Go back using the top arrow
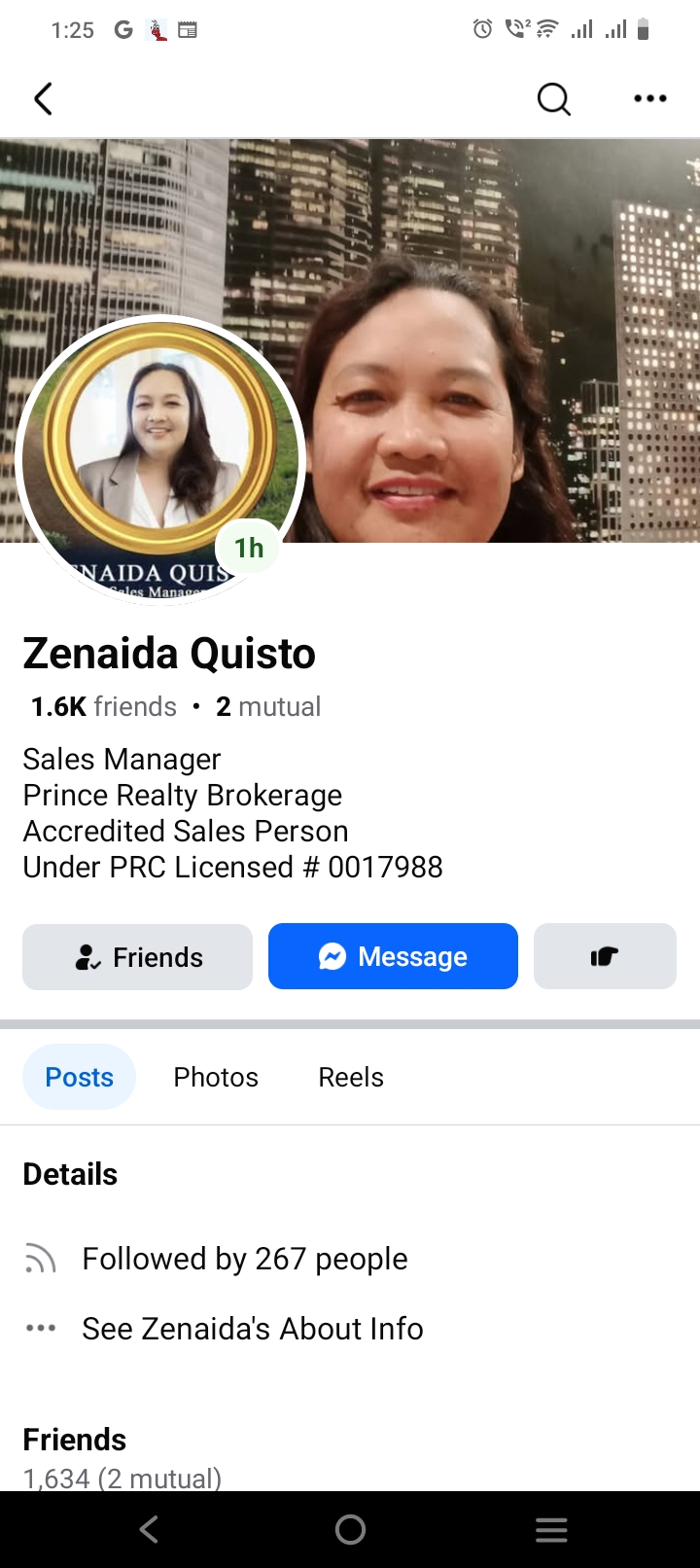The width and height of the screenshot is (700, 1568). point(44,98)
